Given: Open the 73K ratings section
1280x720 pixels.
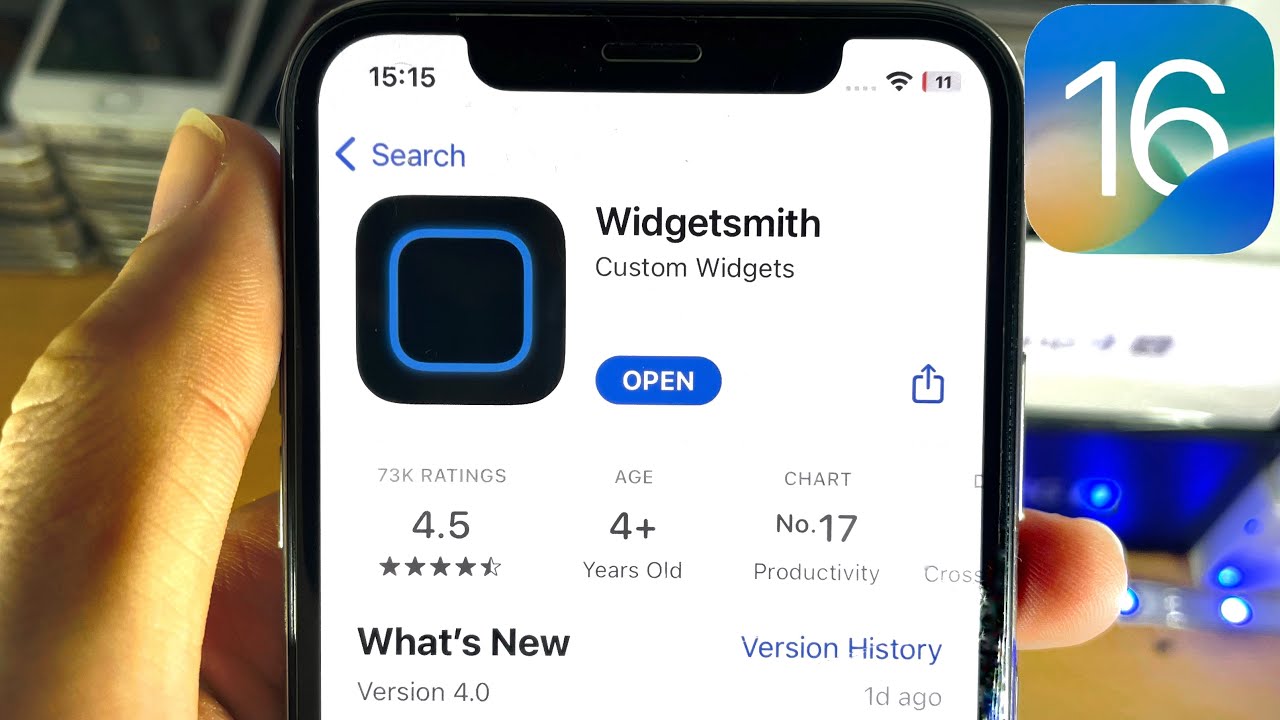Looking at the screenshot, I should tap(441, 526).
